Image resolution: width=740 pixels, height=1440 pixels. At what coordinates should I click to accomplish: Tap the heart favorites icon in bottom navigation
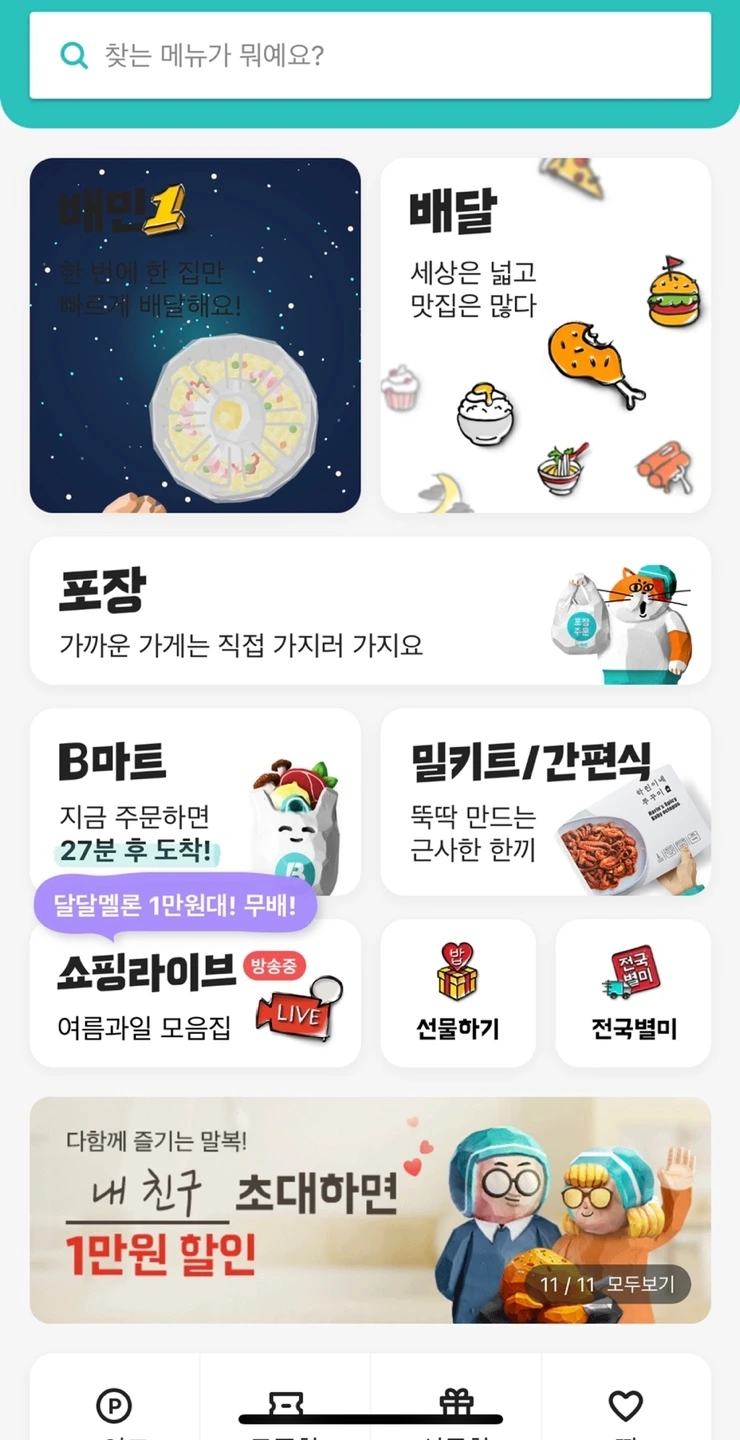tap(625, 1405)
